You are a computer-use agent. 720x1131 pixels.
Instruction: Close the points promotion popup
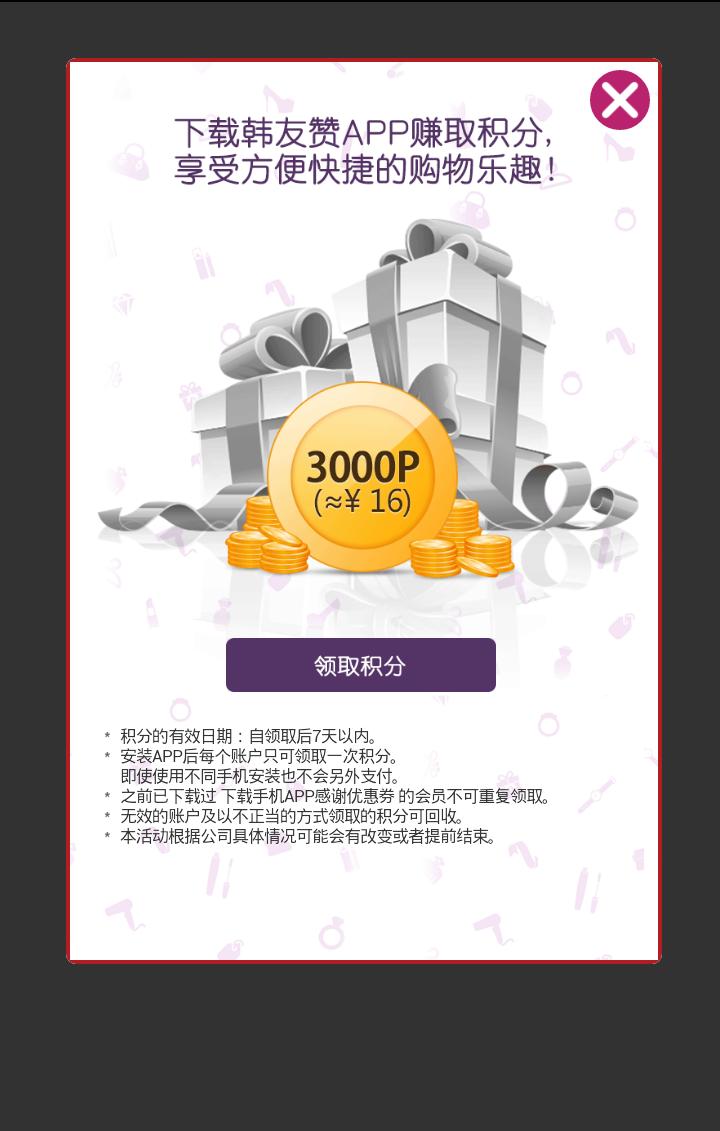[620, 100]
